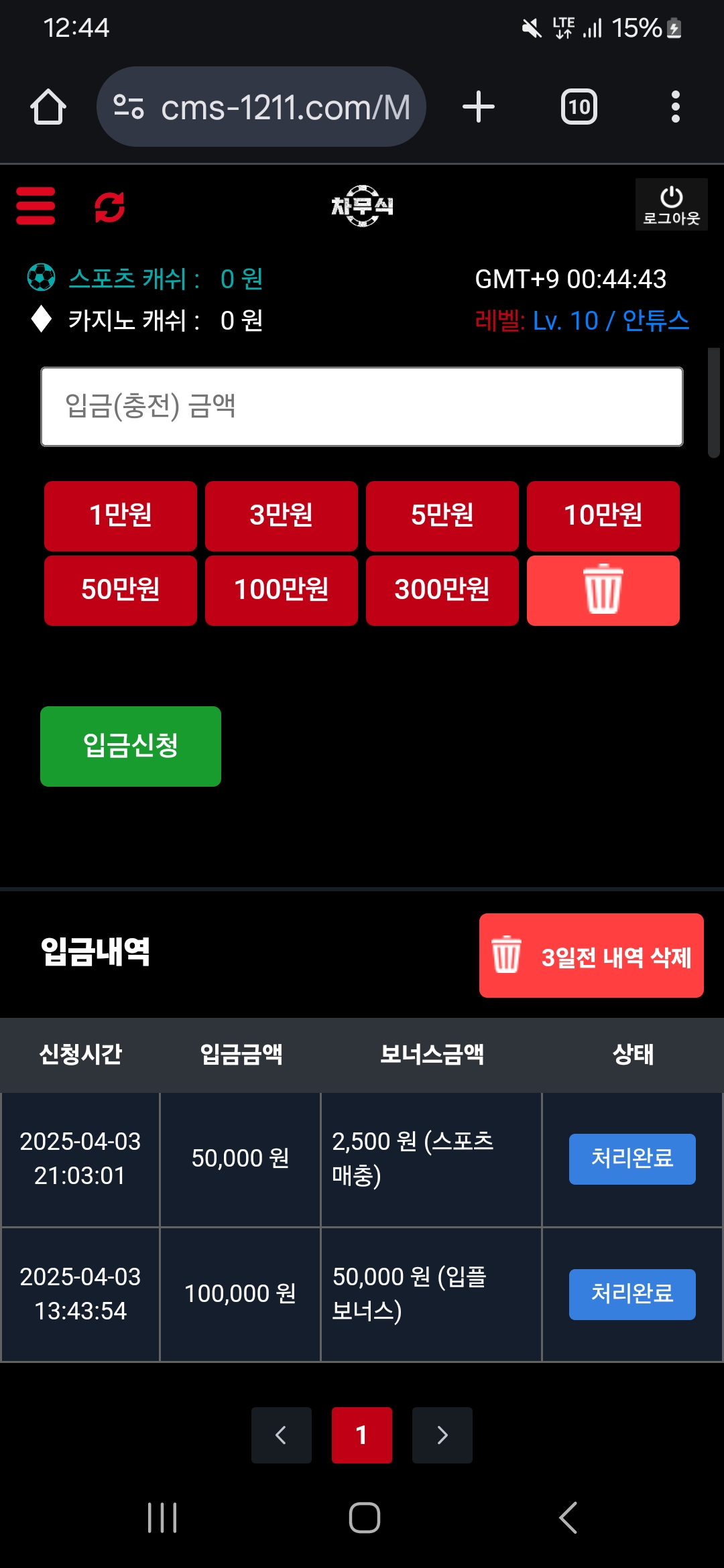
Task: Tap 3일전 내역 삭제 button
Action: [591, 956]
